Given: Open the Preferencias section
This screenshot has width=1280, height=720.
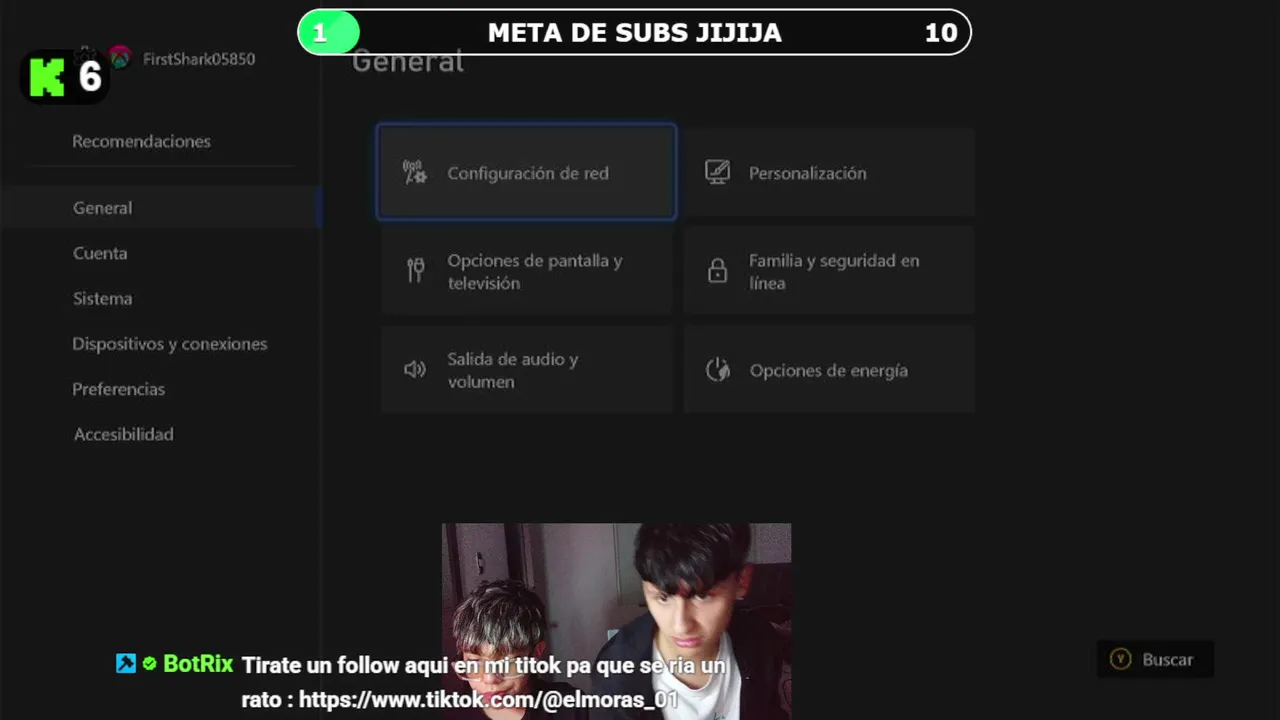Looking at the screenshot, I should pos(118,389).
